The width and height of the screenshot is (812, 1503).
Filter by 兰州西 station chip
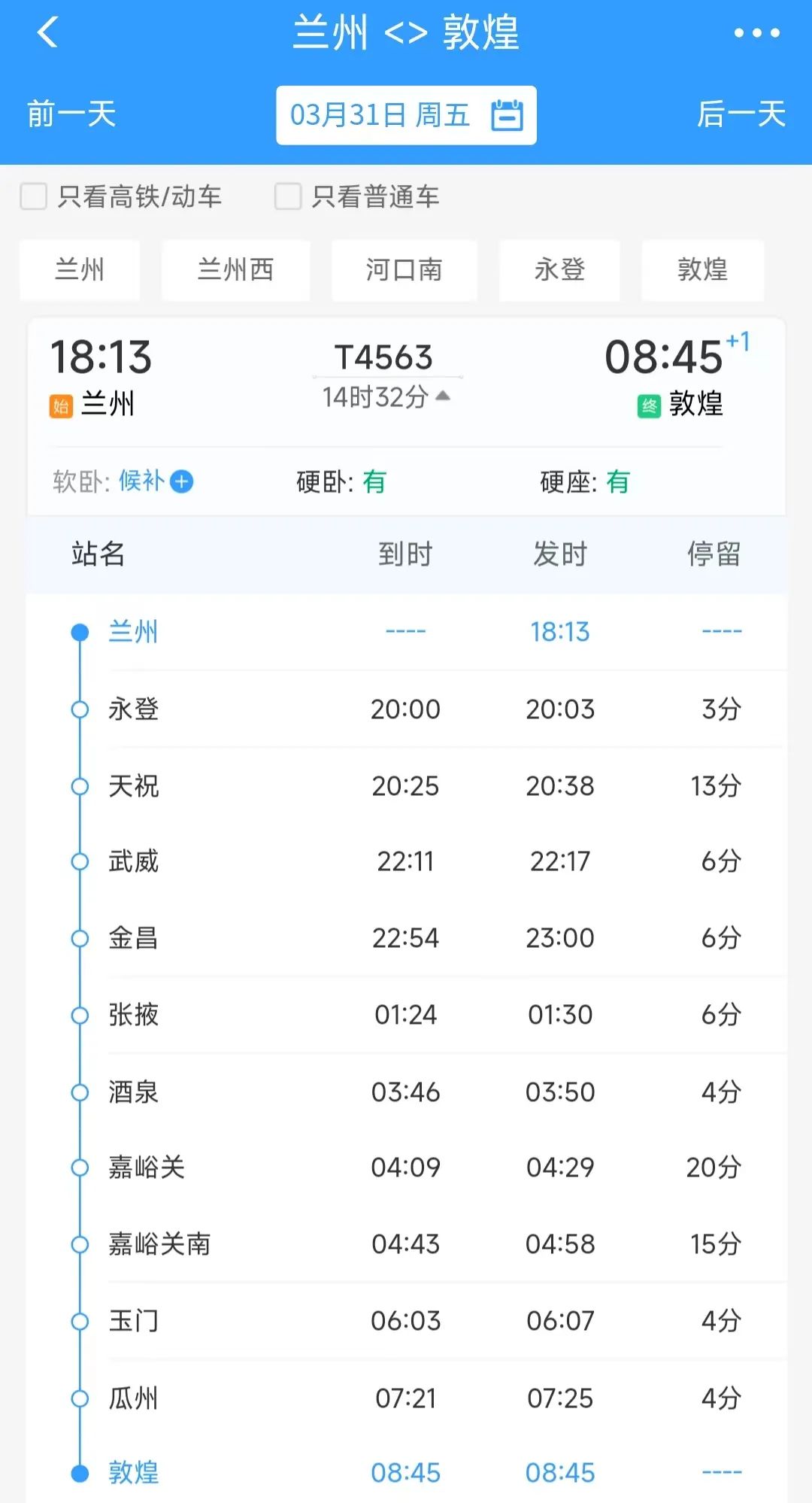235,269
